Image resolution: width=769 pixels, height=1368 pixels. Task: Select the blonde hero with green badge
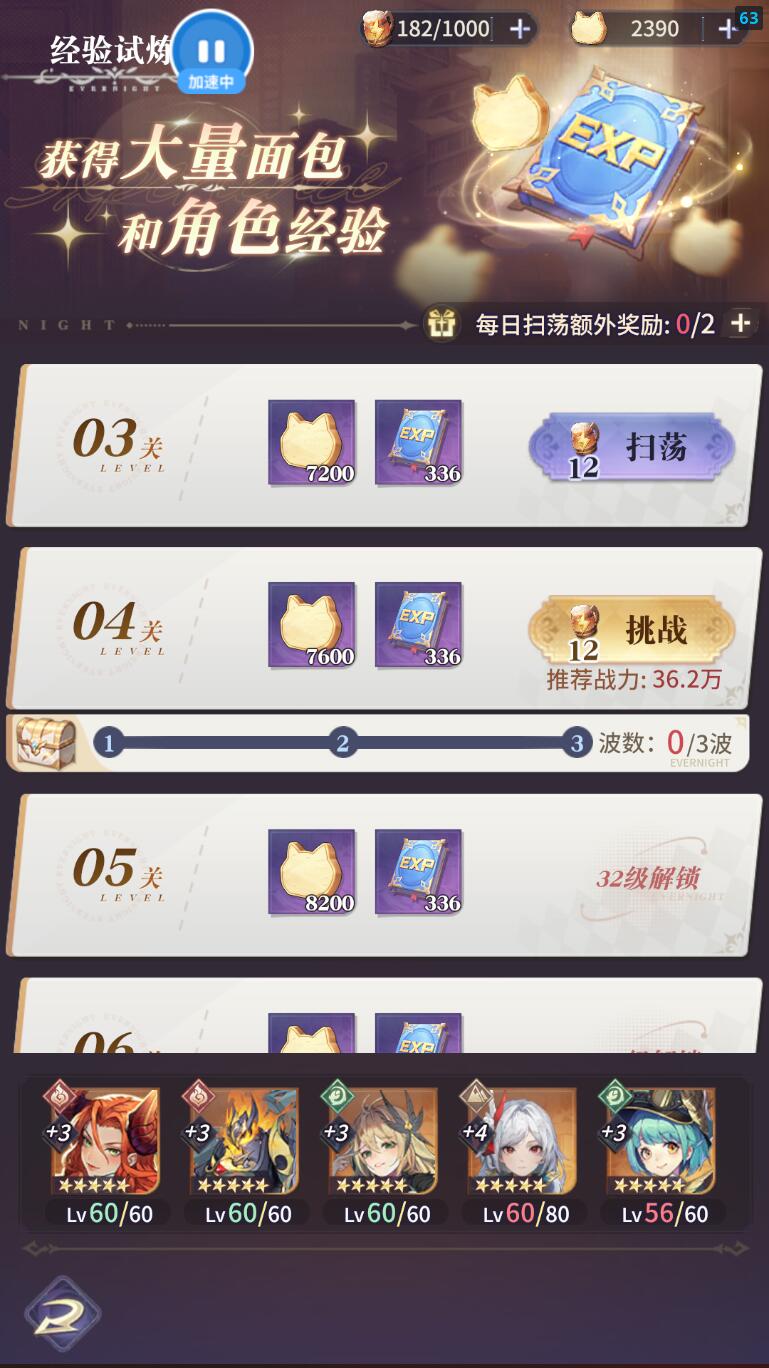point(382,1142)
